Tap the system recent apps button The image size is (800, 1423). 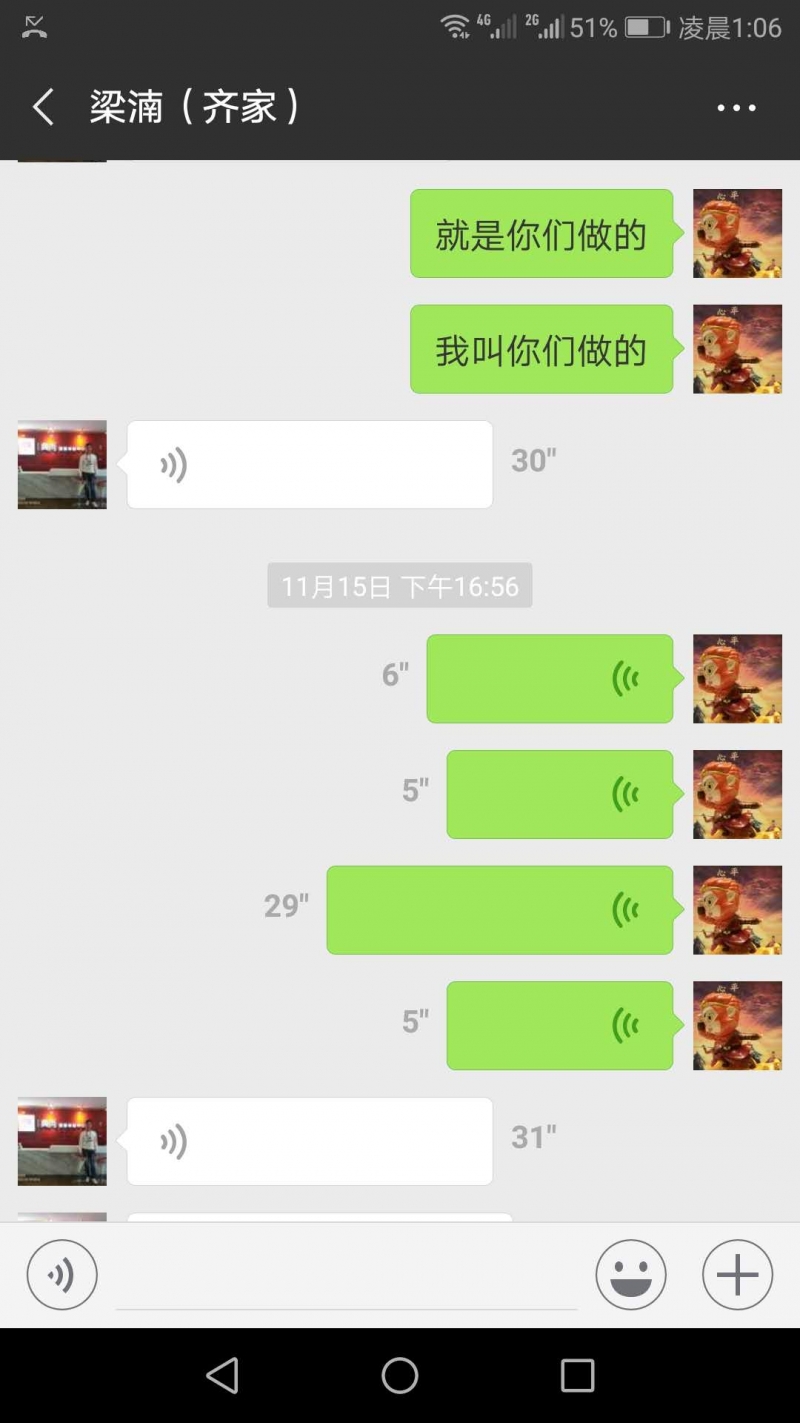pyautogui.click(x=577, y=1376)
